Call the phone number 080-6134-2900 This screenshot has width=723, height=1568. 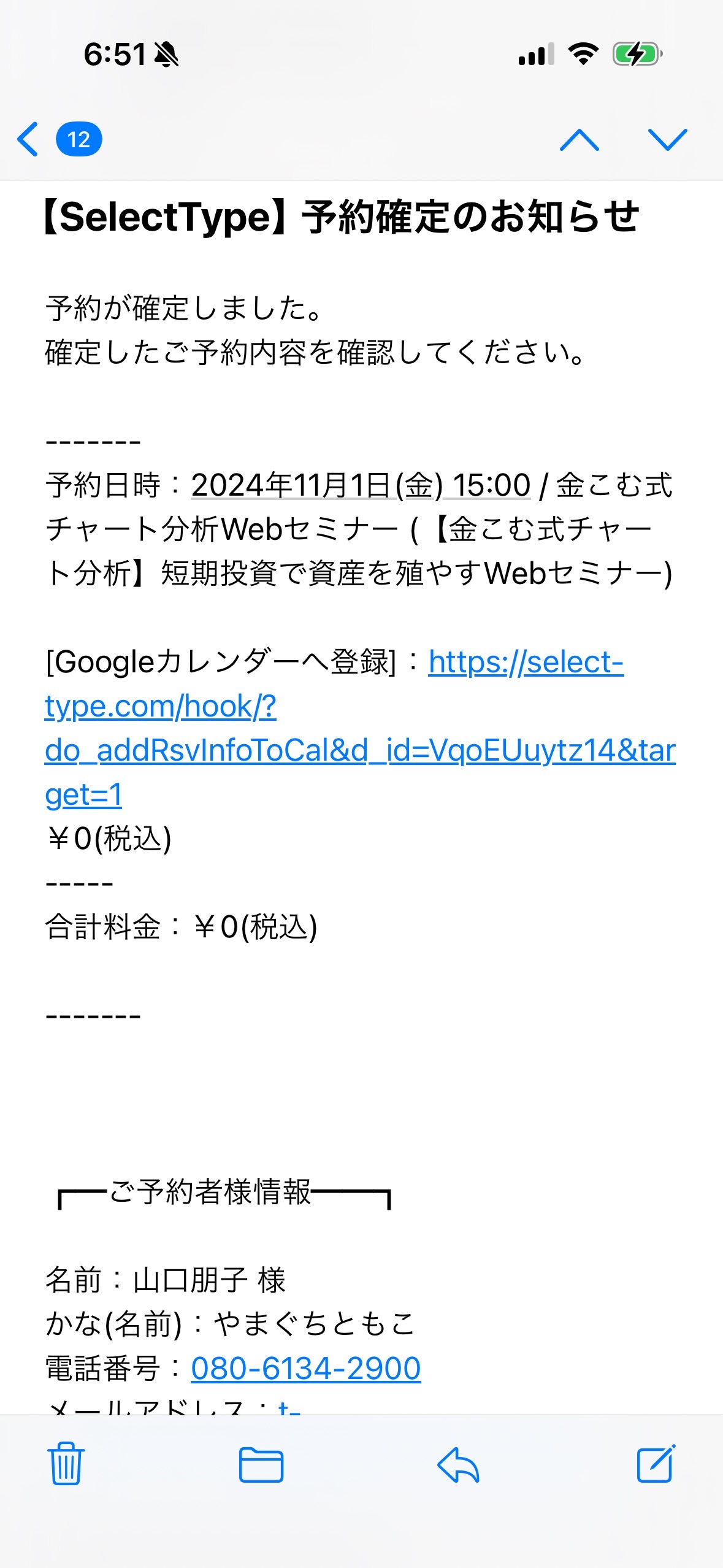[x=305, y=1368]
